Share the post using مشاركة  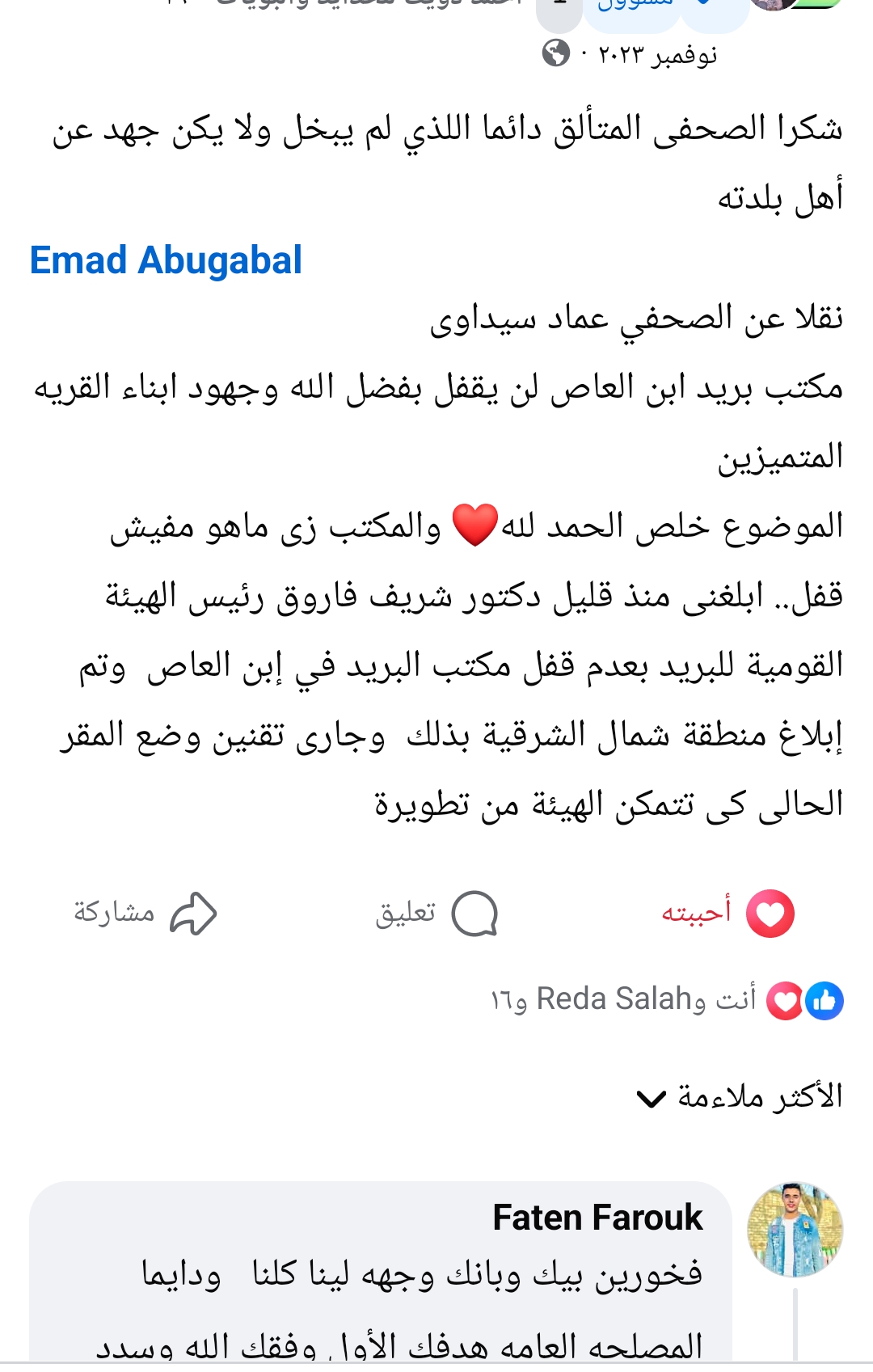pyautogui.click(x=145, y=914)
